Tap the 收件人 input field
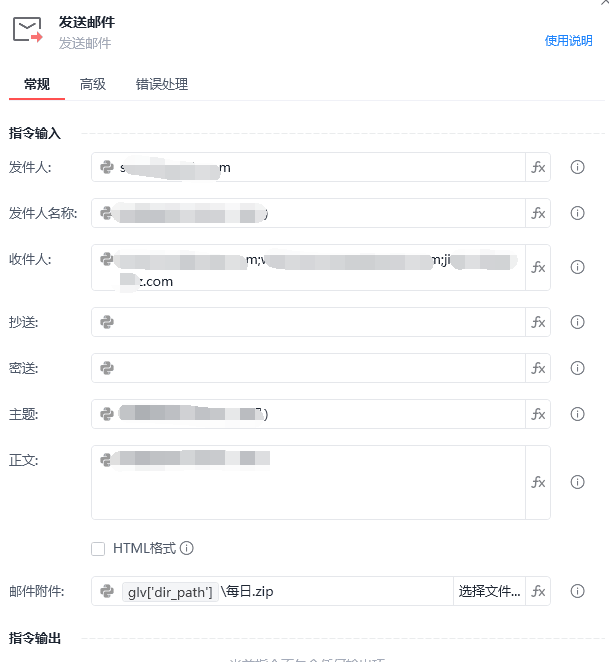Screen dimensions: 609x662 tap(308, 267)
